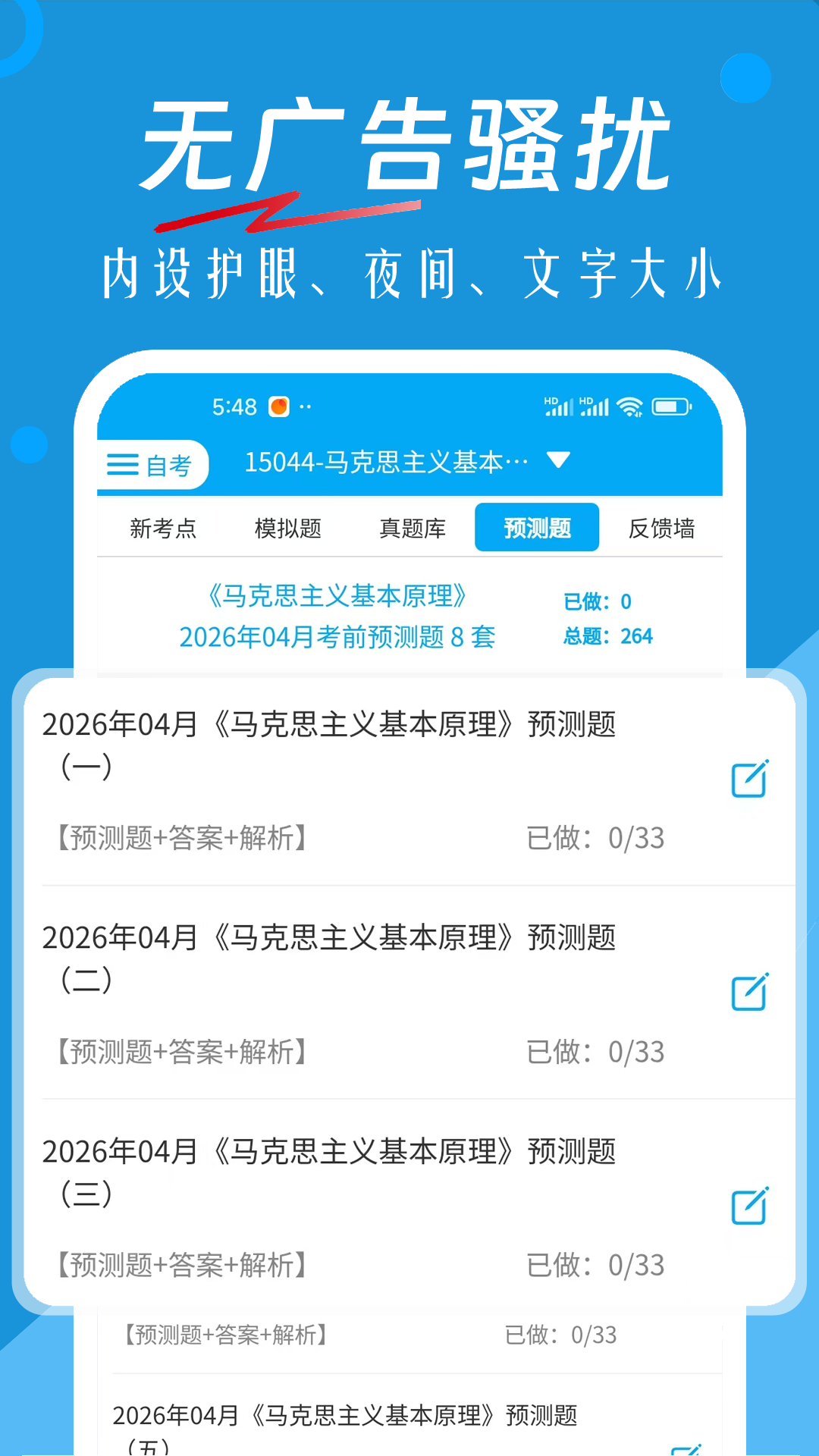Tap the Wi-Fi icon in the status bar
819x1456 pixels.
629,407
